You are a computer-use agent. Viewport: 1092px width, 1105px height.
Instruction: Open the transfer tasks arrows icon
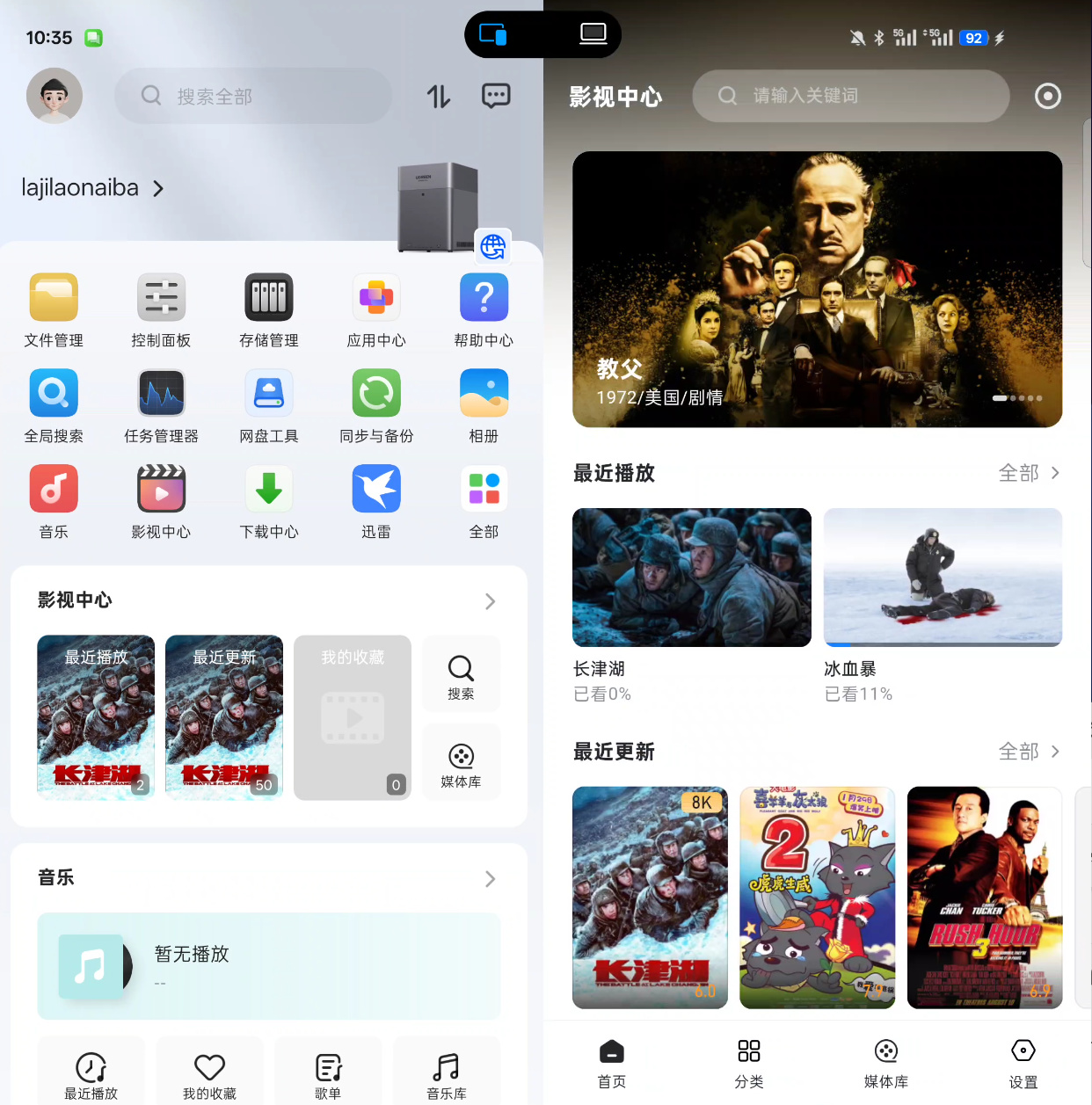pos(439,96)
